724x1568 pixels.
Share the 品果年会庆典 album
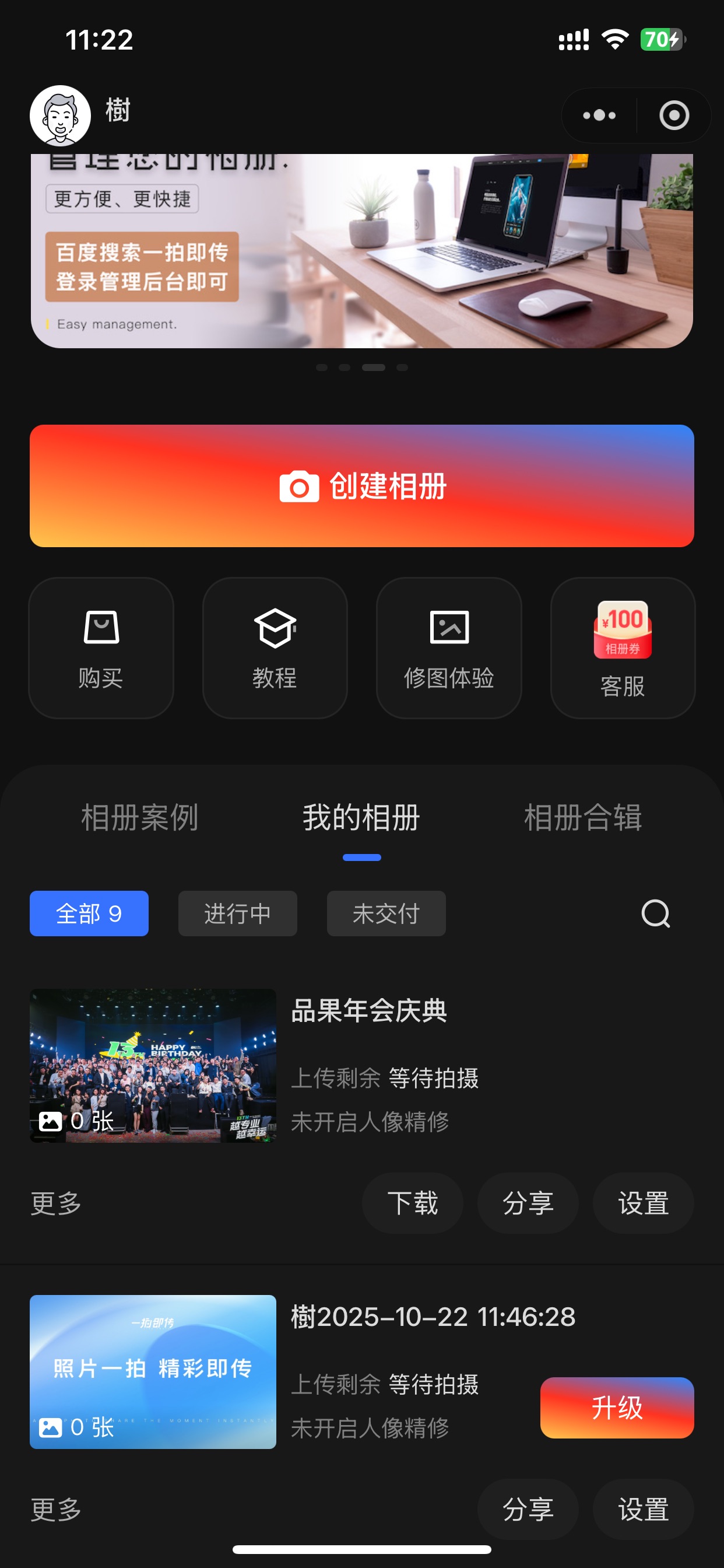coord(528,1203)
